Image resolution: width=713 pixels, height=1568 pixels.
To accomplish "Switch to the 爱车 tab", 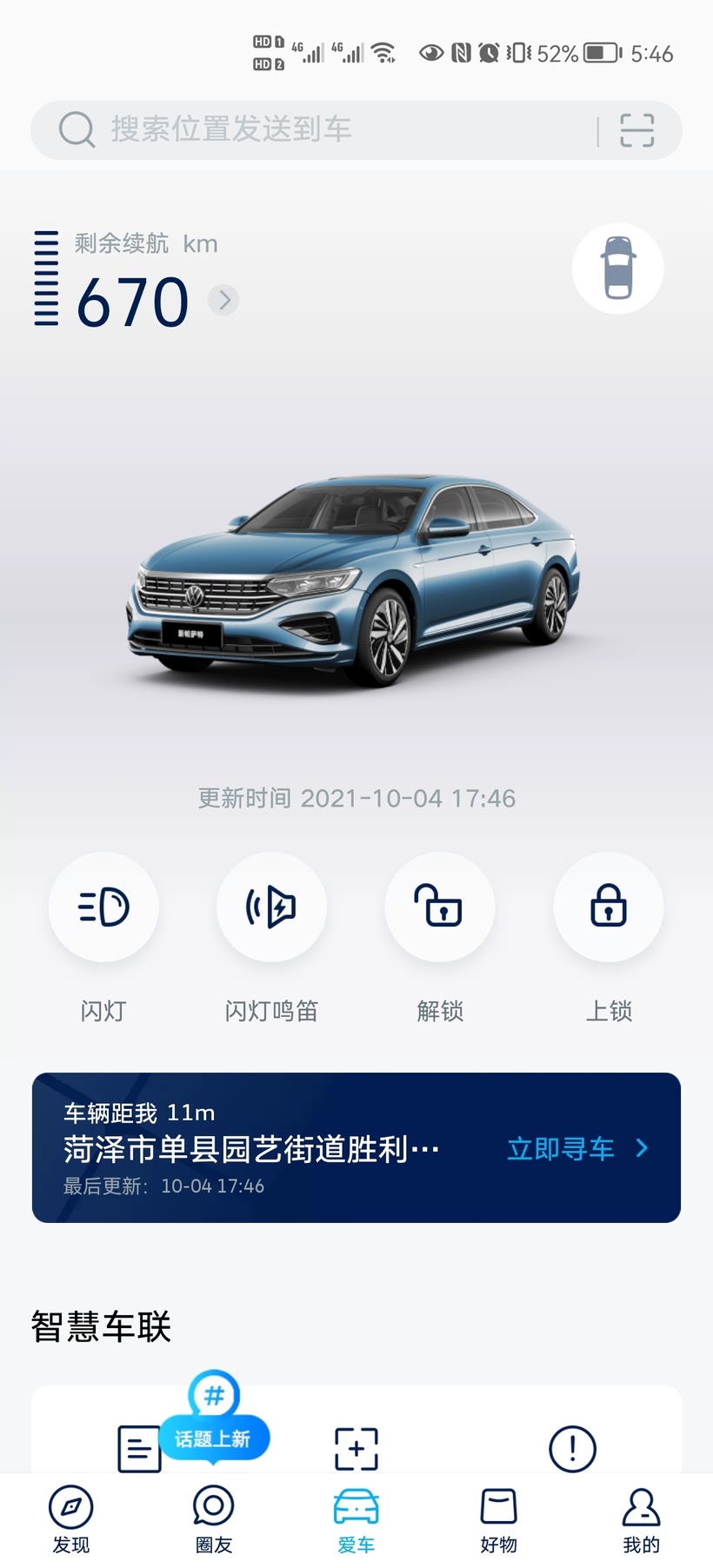I will (x=356, y=1519).
